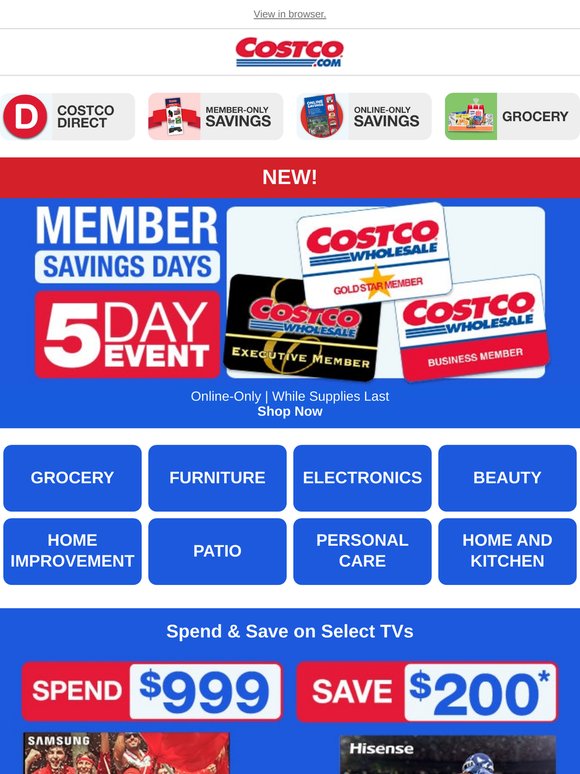Browse the Electronics category
Screen dimensions: 580x774
[362, 478]
